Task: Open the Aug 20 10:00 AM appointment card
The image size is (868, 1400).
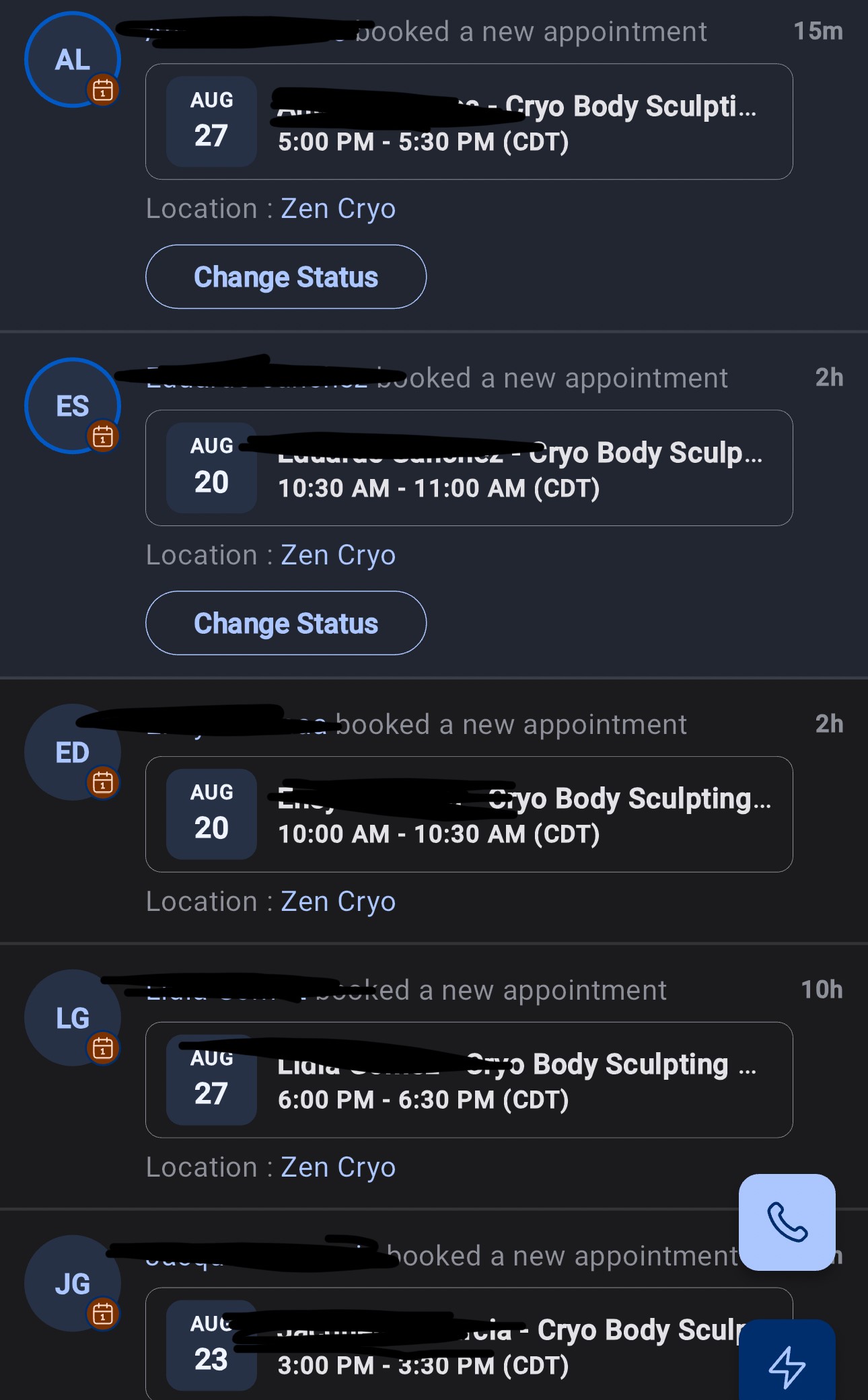Action: pos(468,814)
